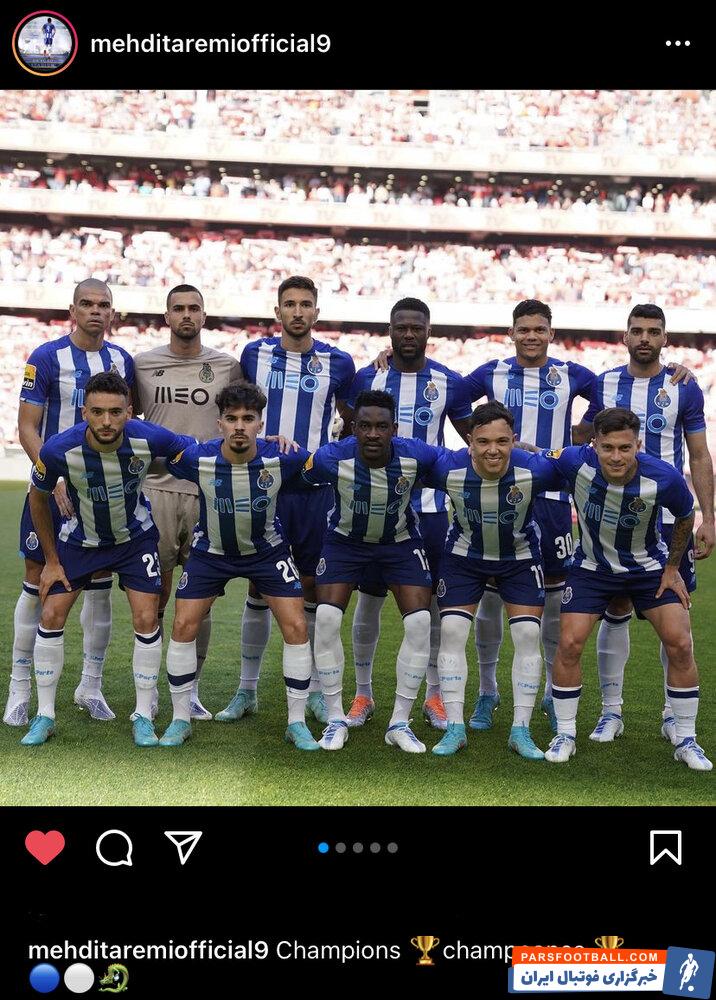The image size is (716, 1000).
Task: Save this post with the bookmark icon
Action: click(x=665, y=847)
